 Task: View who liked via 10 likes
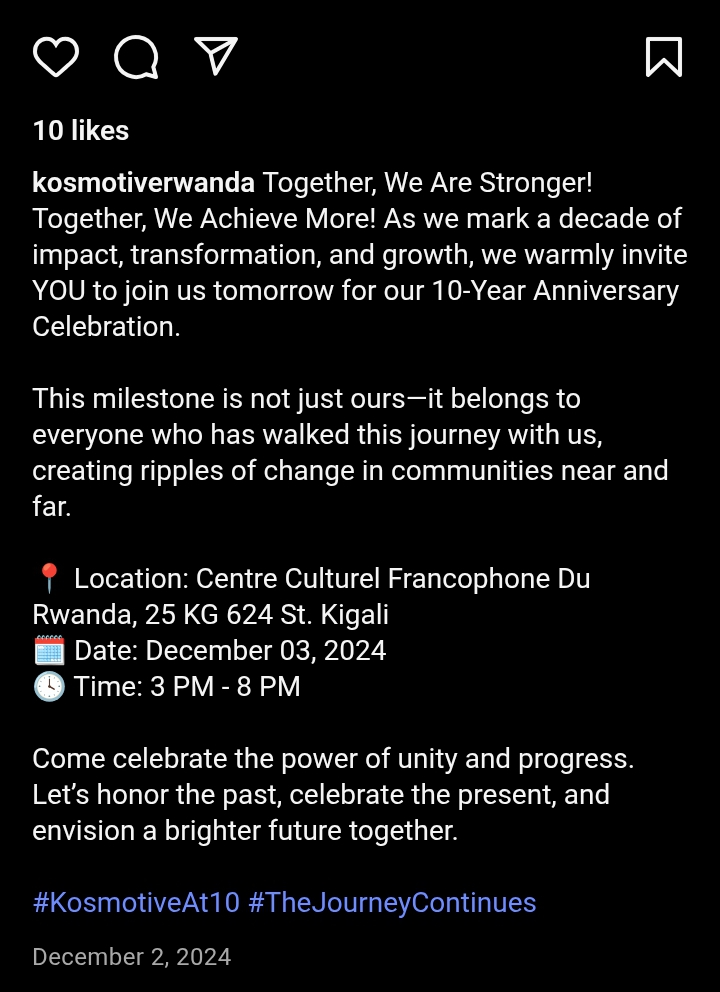[81, 130]
